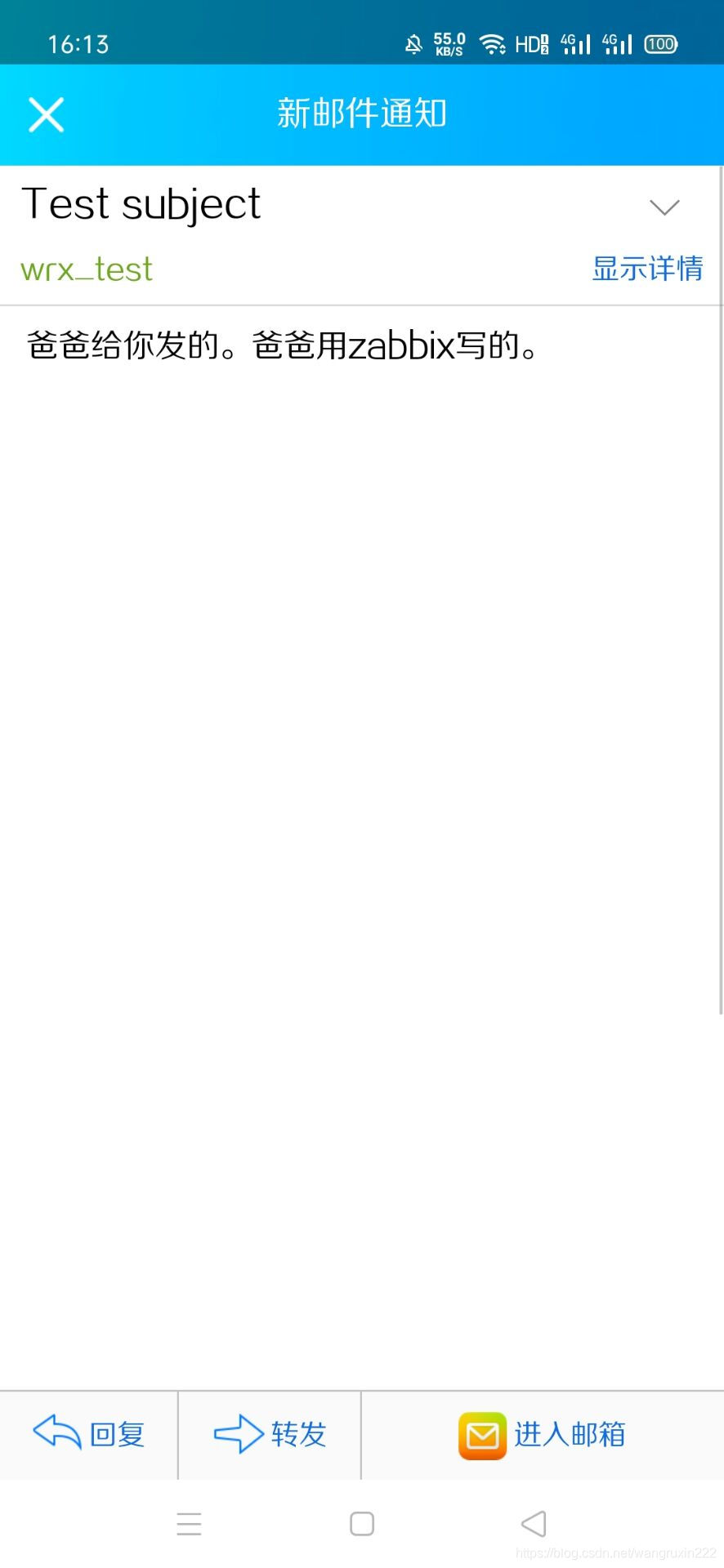Forward this email with 转发
Viewport: 724px width, 1568px height.
(270, 1434)
